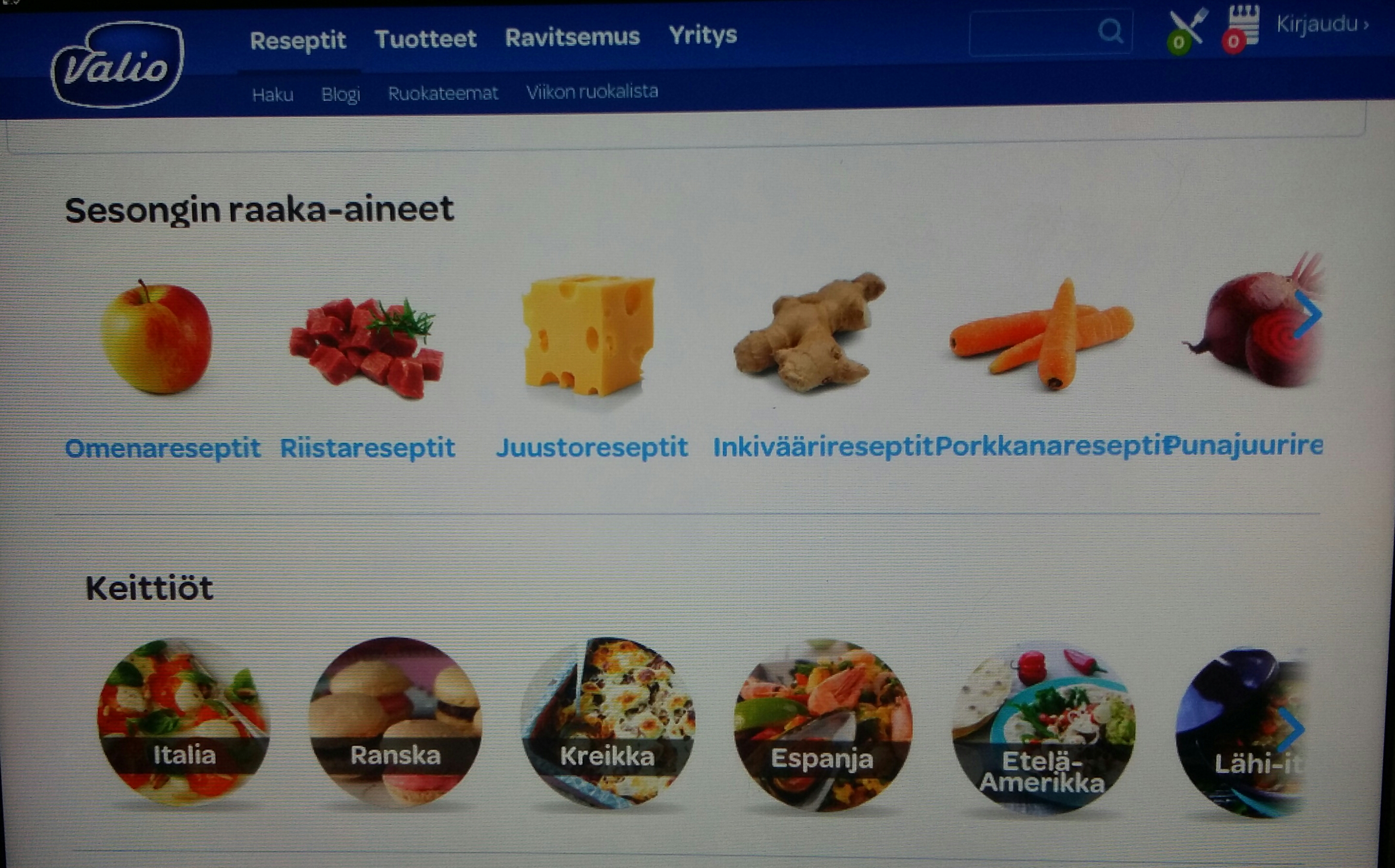Go to Ravitsemus
Viewport: 1395px width, 868px height.
pos(572,37)
